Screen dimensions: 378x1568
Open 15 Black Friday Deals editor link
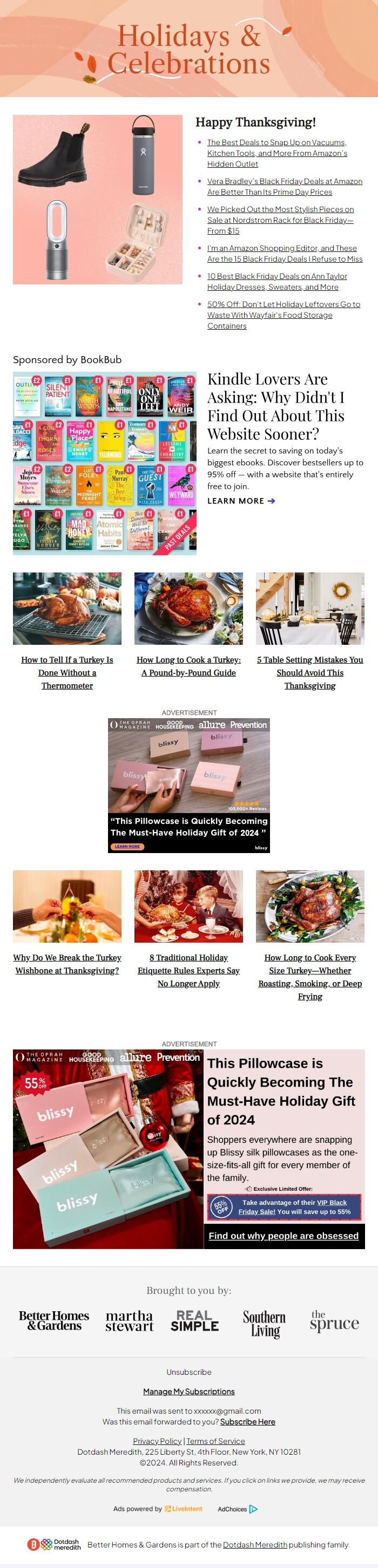(x=284, y=253)
